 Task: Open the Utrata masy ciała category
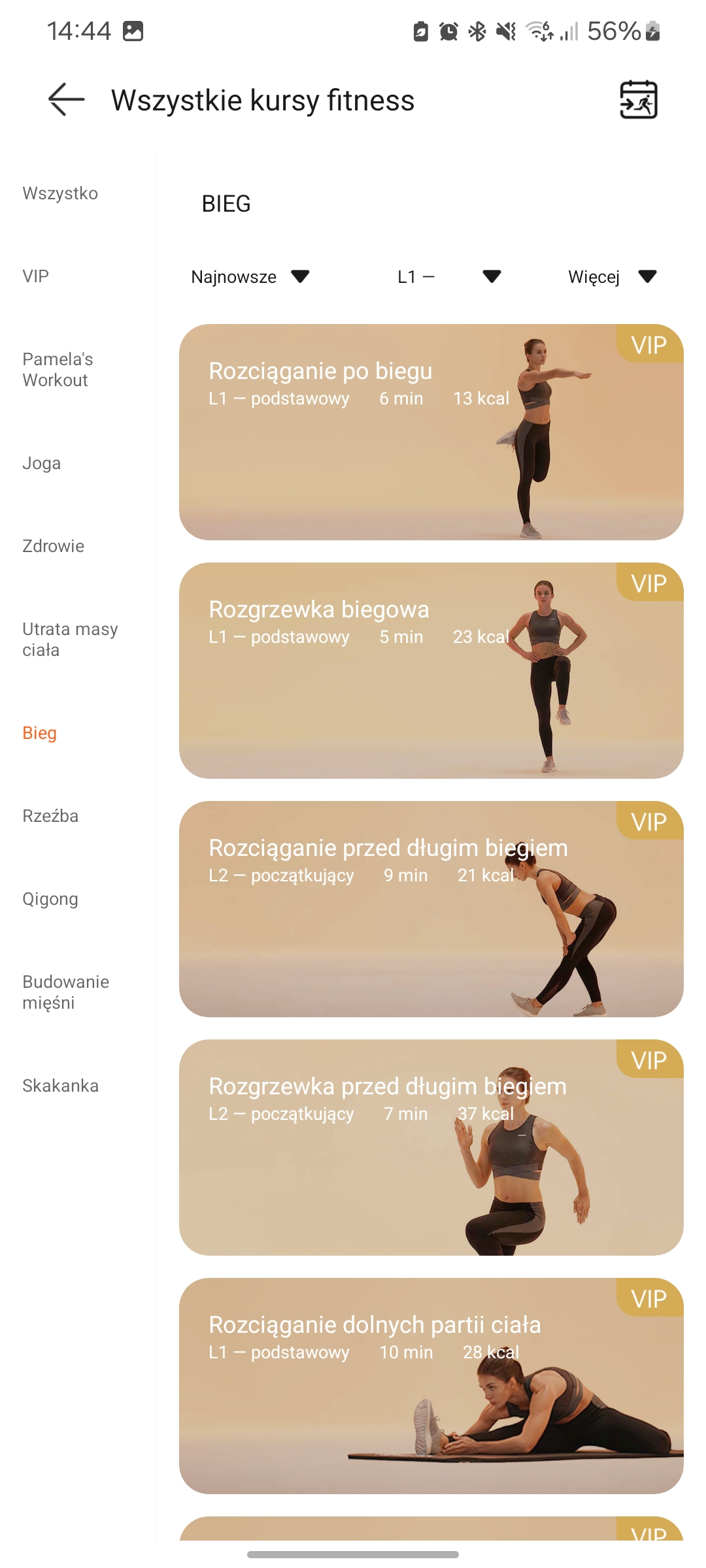[70, 640]
